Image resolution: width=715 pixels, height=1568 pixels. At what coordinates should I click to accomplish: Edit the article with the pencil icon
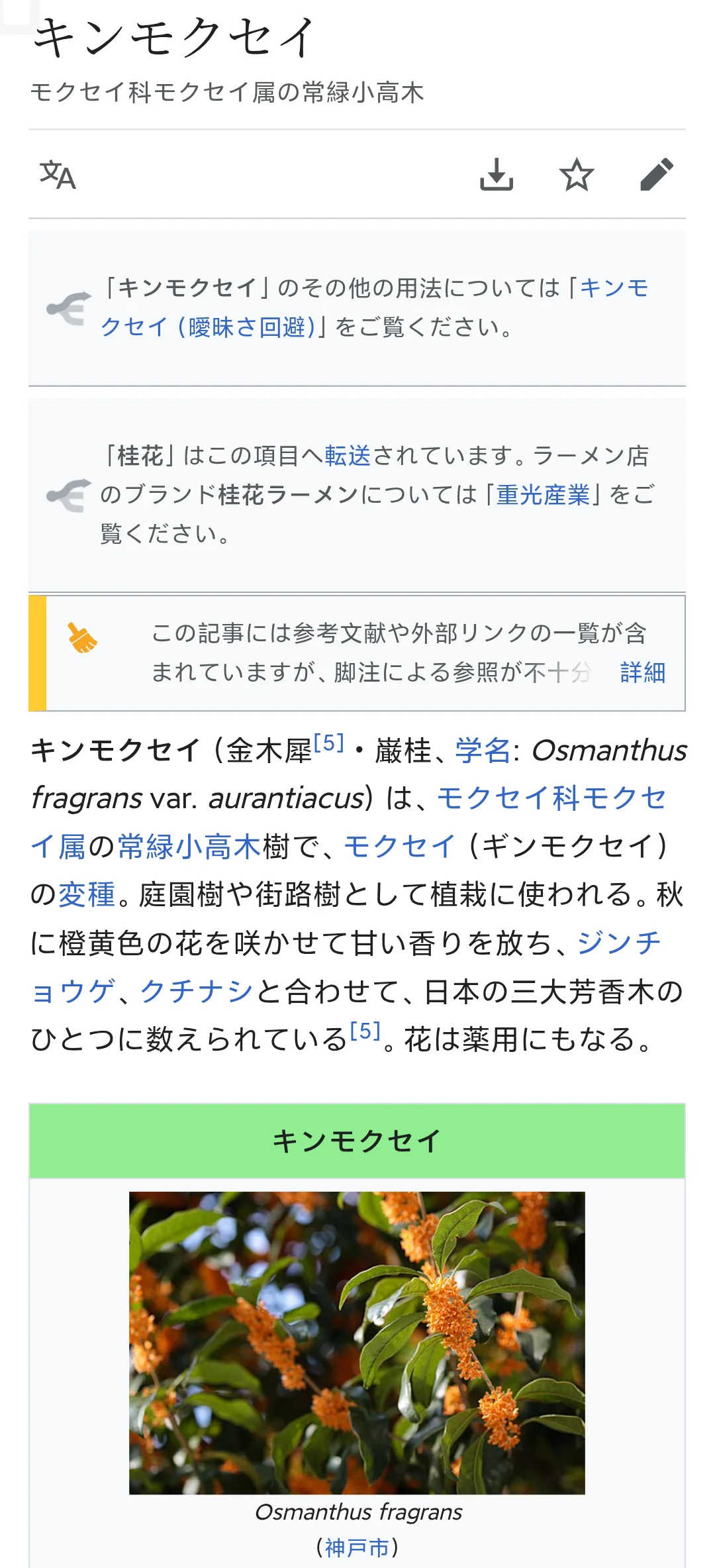pyautogui.click(x=657, y=175)
